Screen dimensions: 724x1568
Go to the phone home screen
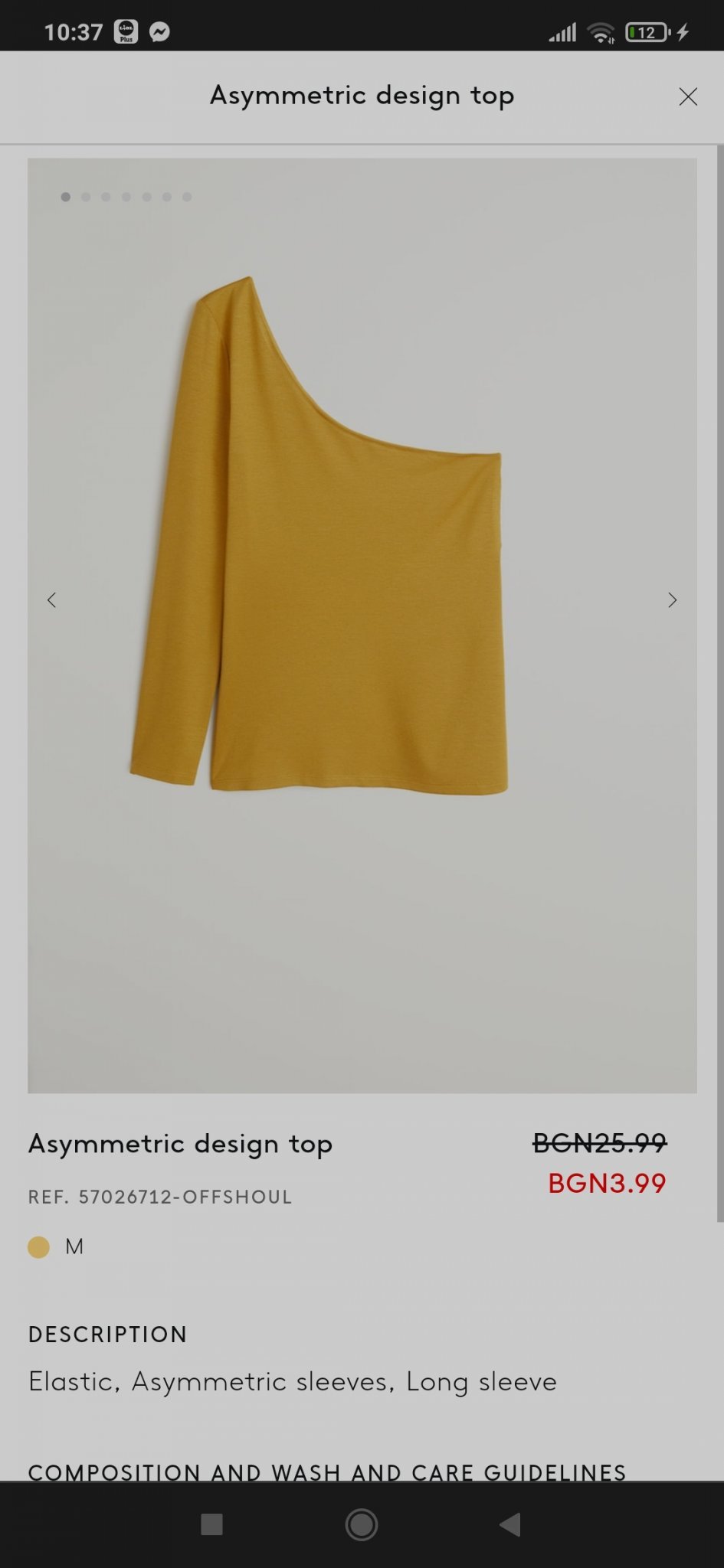[362, 1524]
